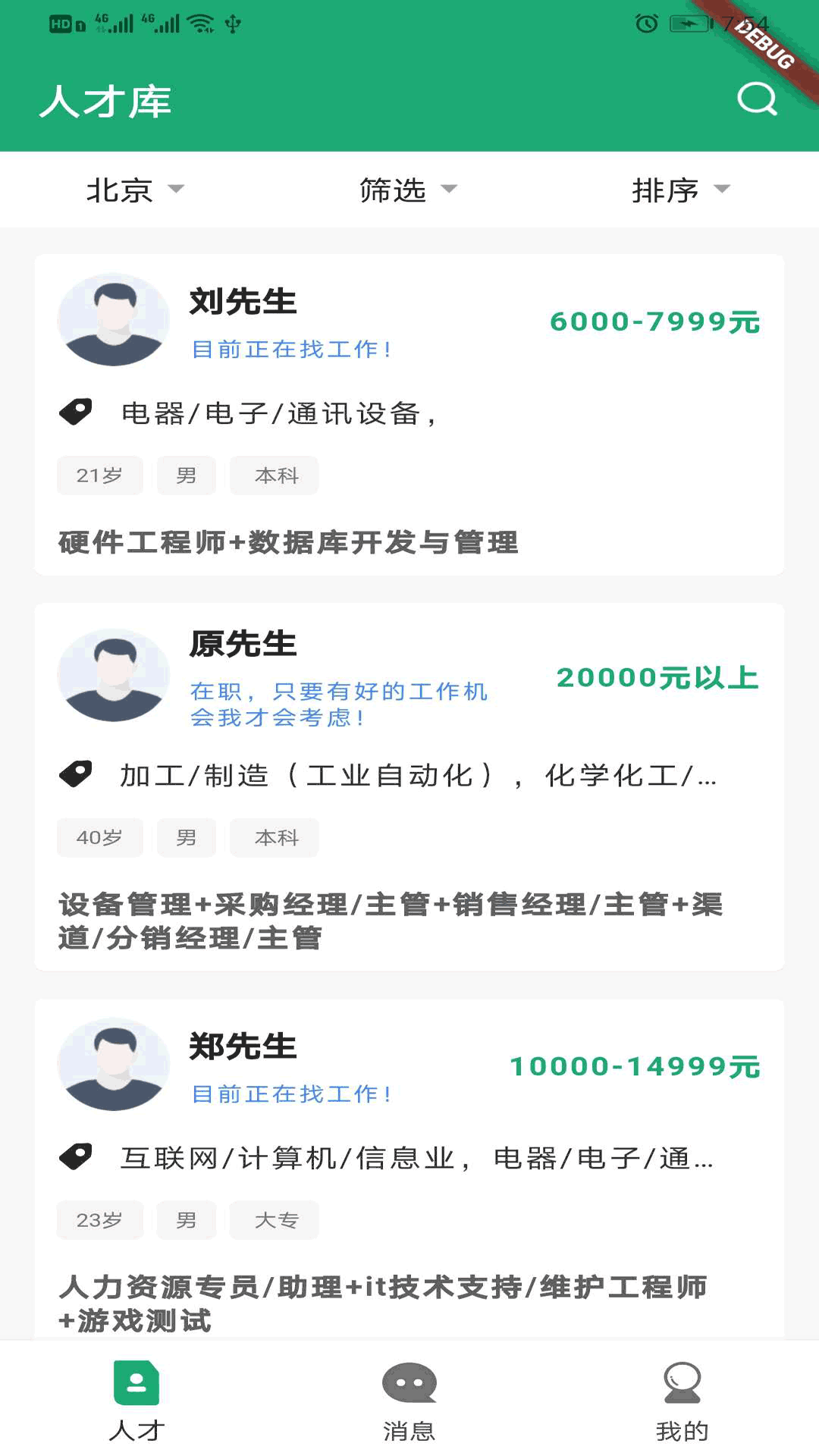Image resolution: width=819 pixels, height=1456 pixels.
Task: Expand the 北京 city dropdown
Action: coord(133,191)
